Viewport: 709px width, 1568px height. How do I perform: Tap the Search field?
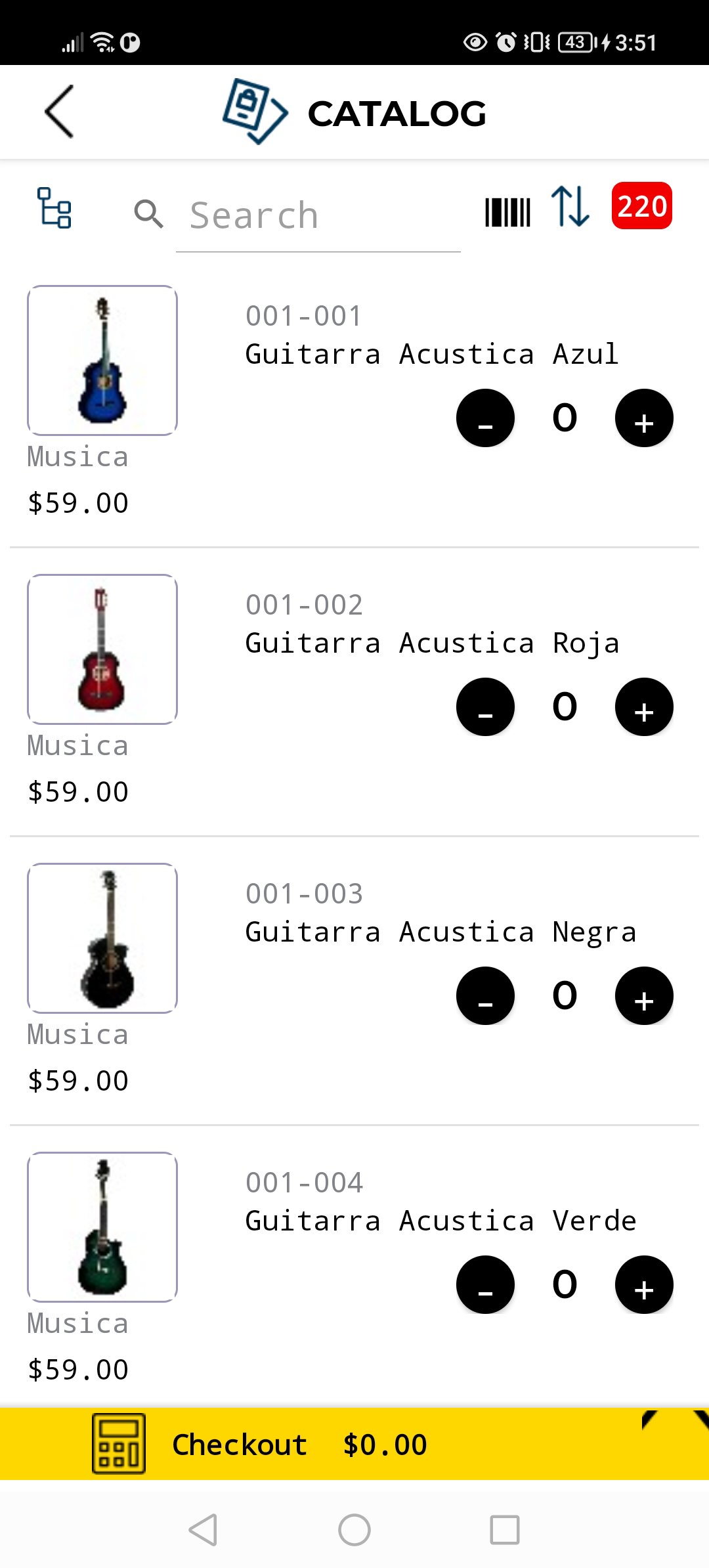318,215
